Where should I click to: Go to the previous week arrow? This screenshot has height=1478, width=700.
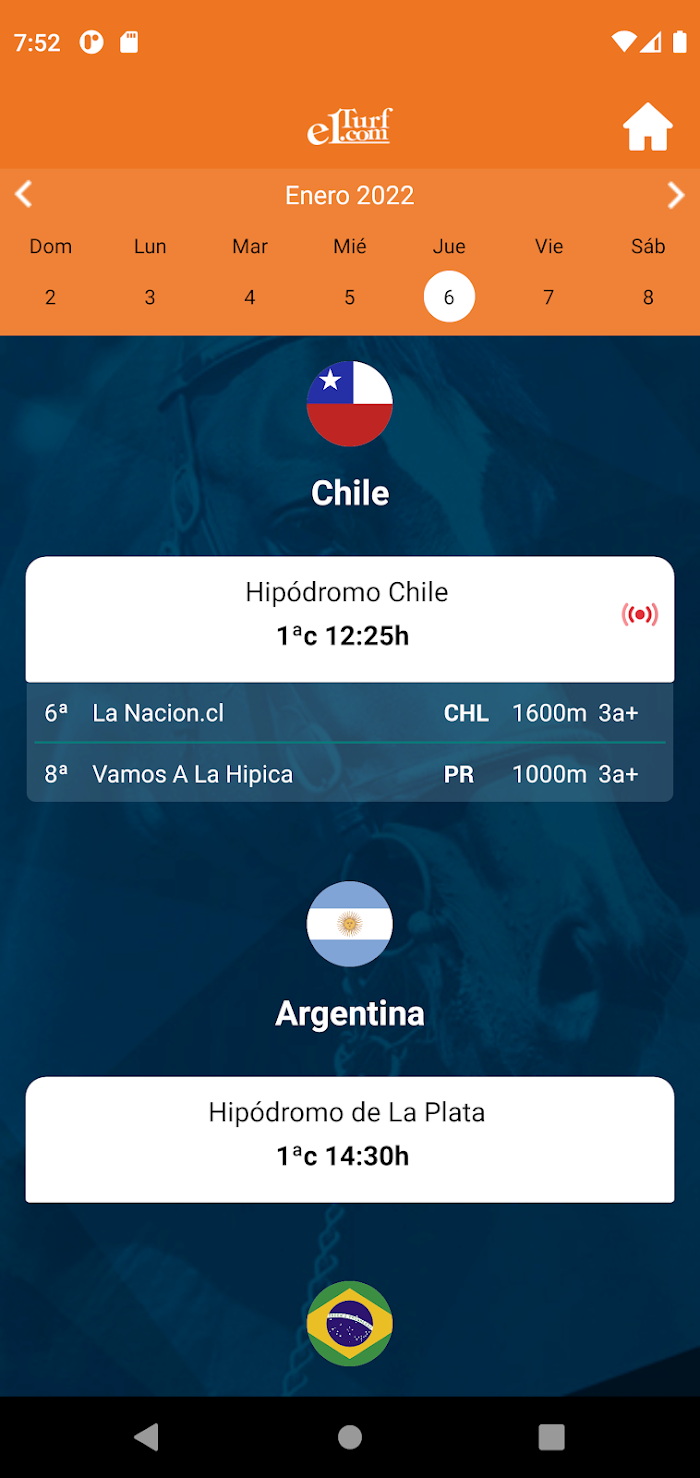click(24, 194)
